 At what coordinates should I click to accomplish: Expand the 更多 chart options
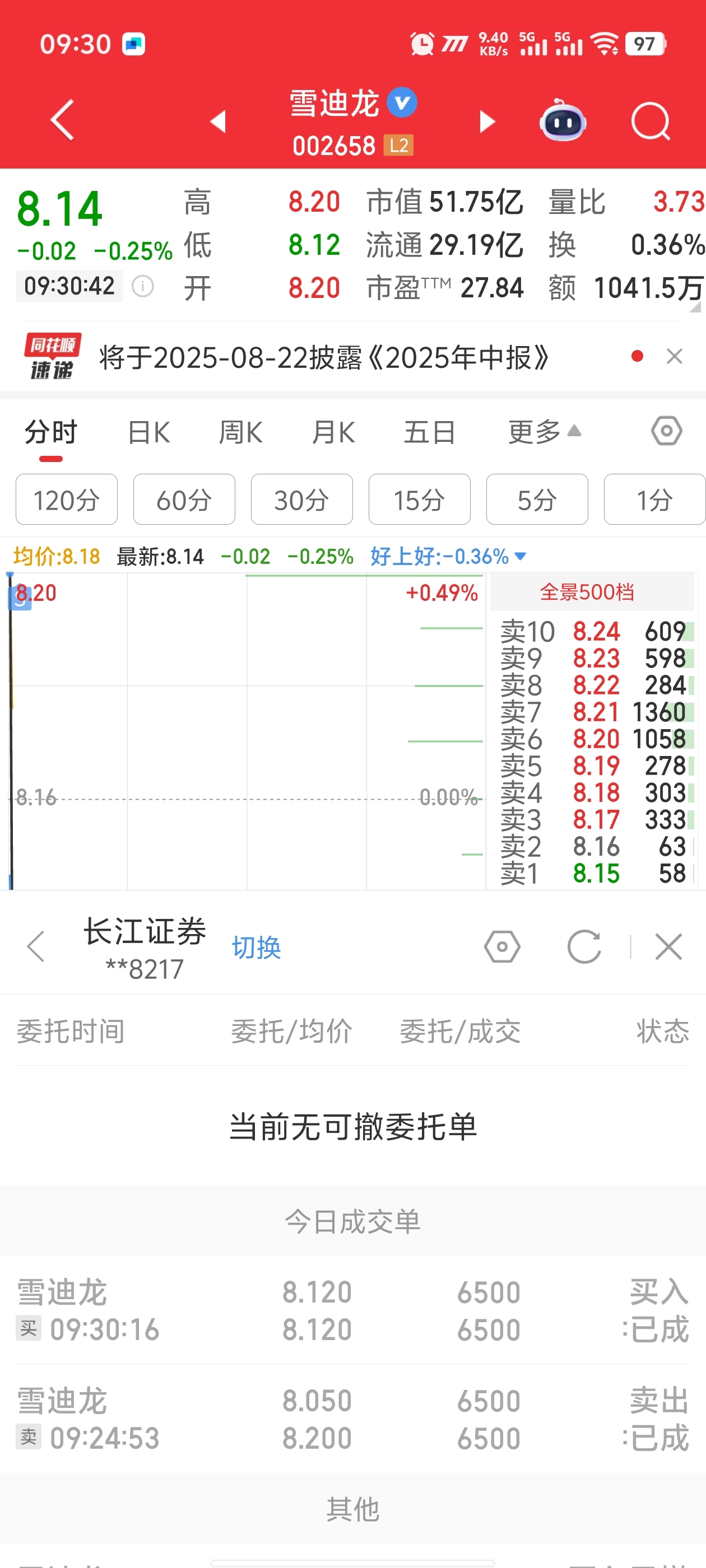pos(545,432)
